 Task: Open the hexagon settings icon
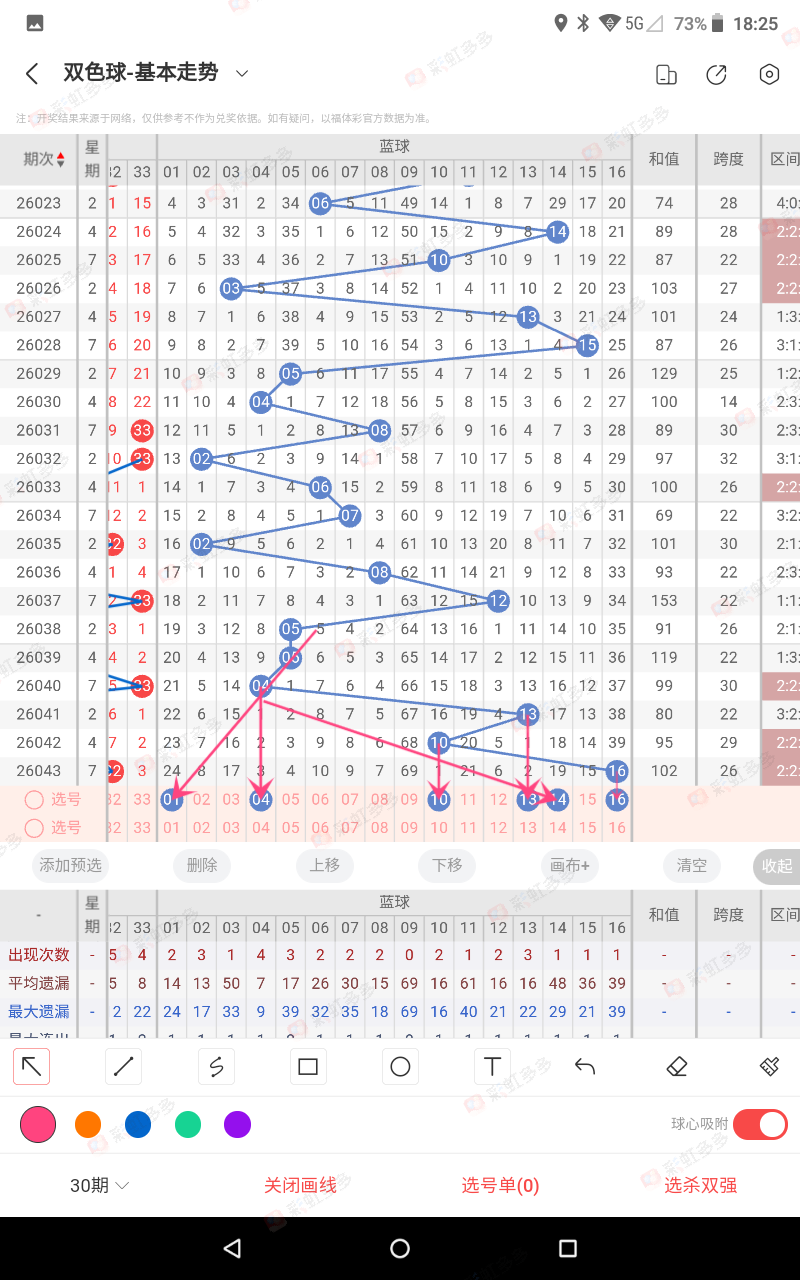tap(768, 75)
